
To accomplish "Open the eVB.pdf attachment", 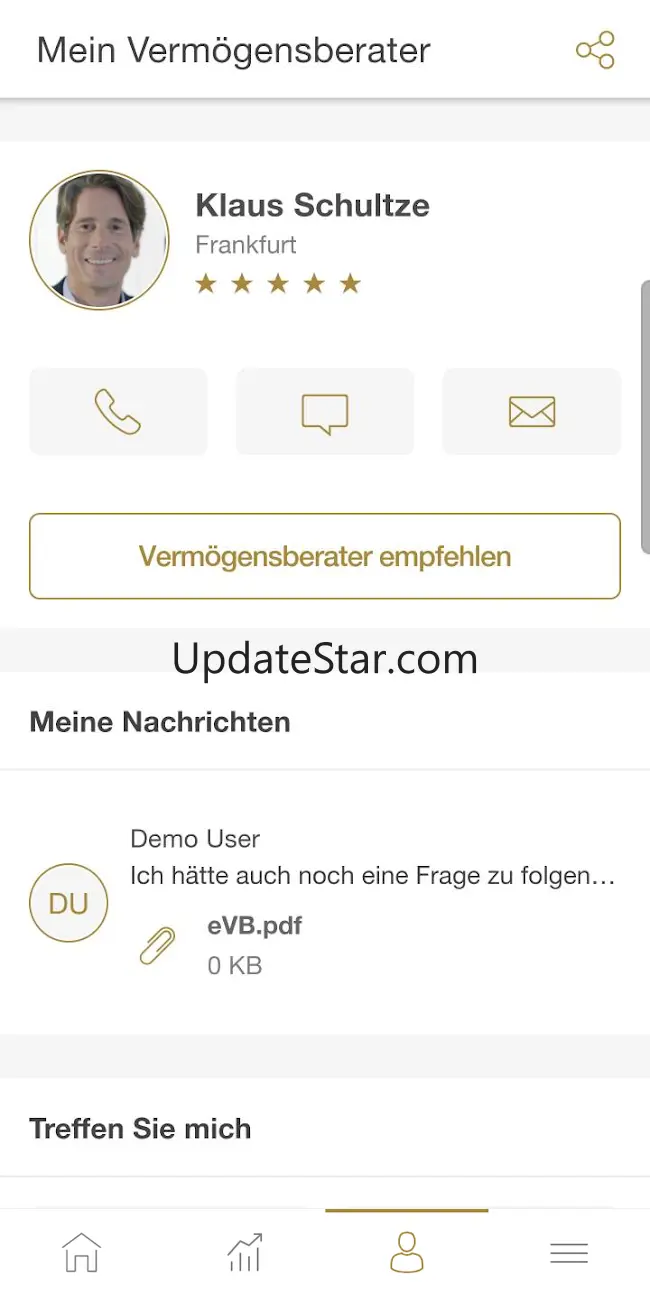I will (254, 926).
